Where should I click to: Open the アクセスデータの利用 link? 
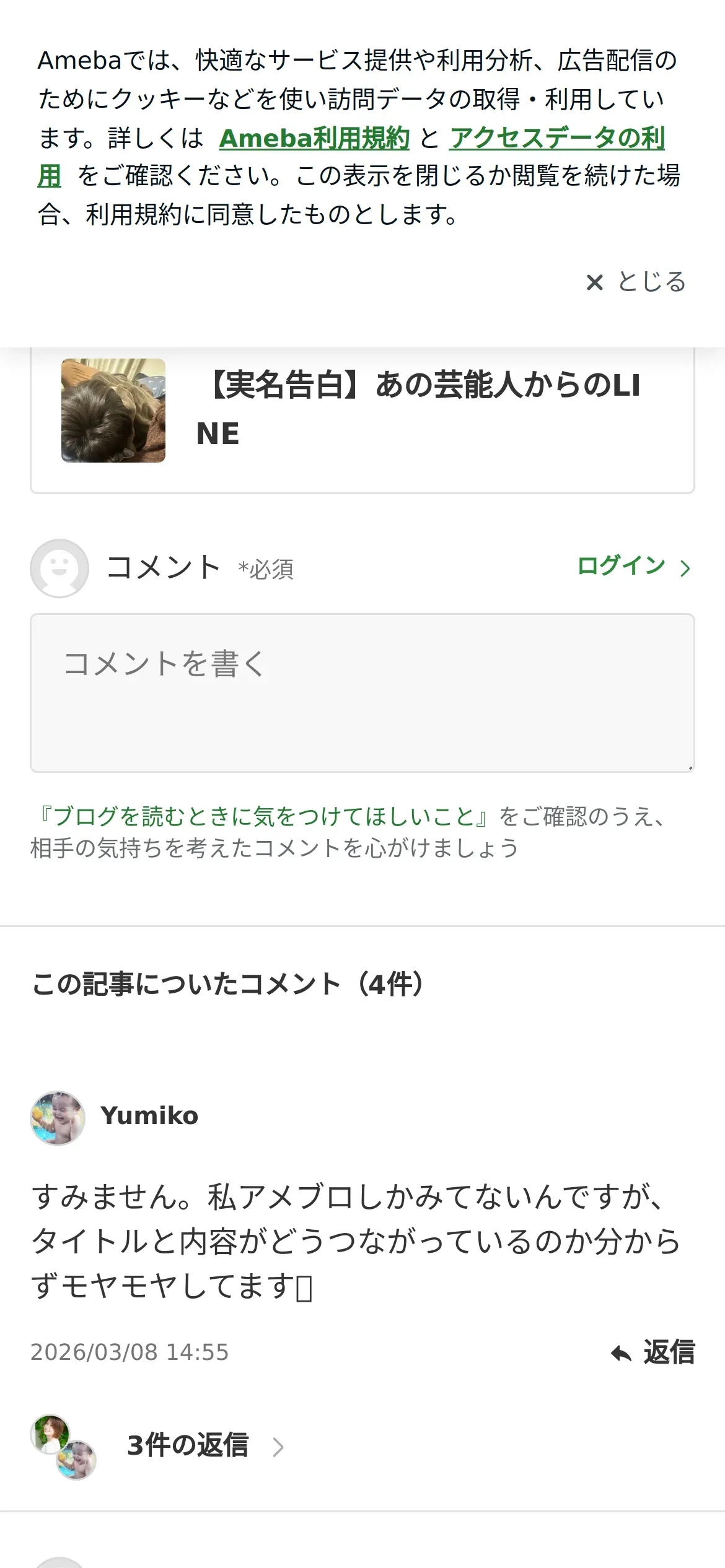tap(556, 138)
